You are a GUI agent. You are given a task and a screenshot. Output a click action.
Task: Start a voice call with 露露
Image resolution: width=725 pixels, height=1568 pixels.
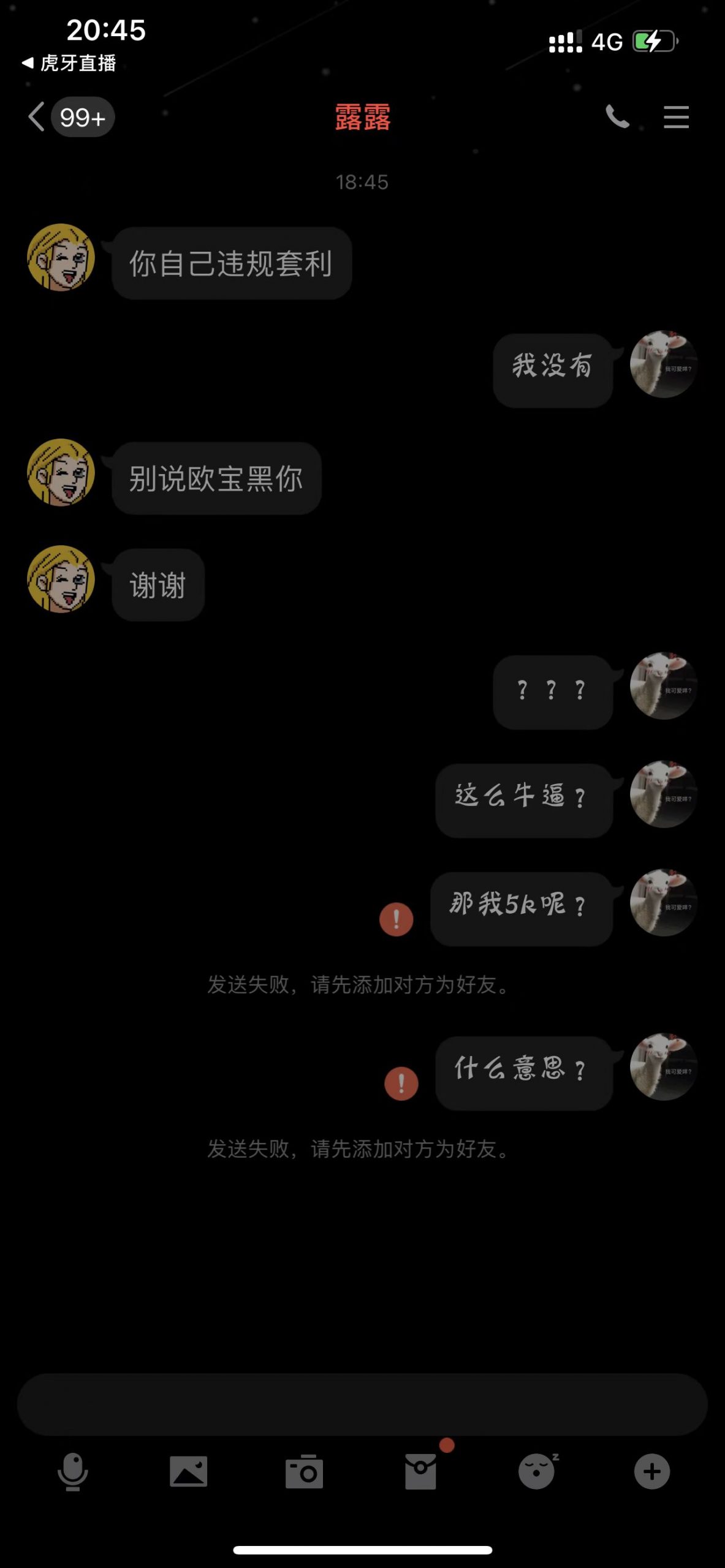[617, 116]
